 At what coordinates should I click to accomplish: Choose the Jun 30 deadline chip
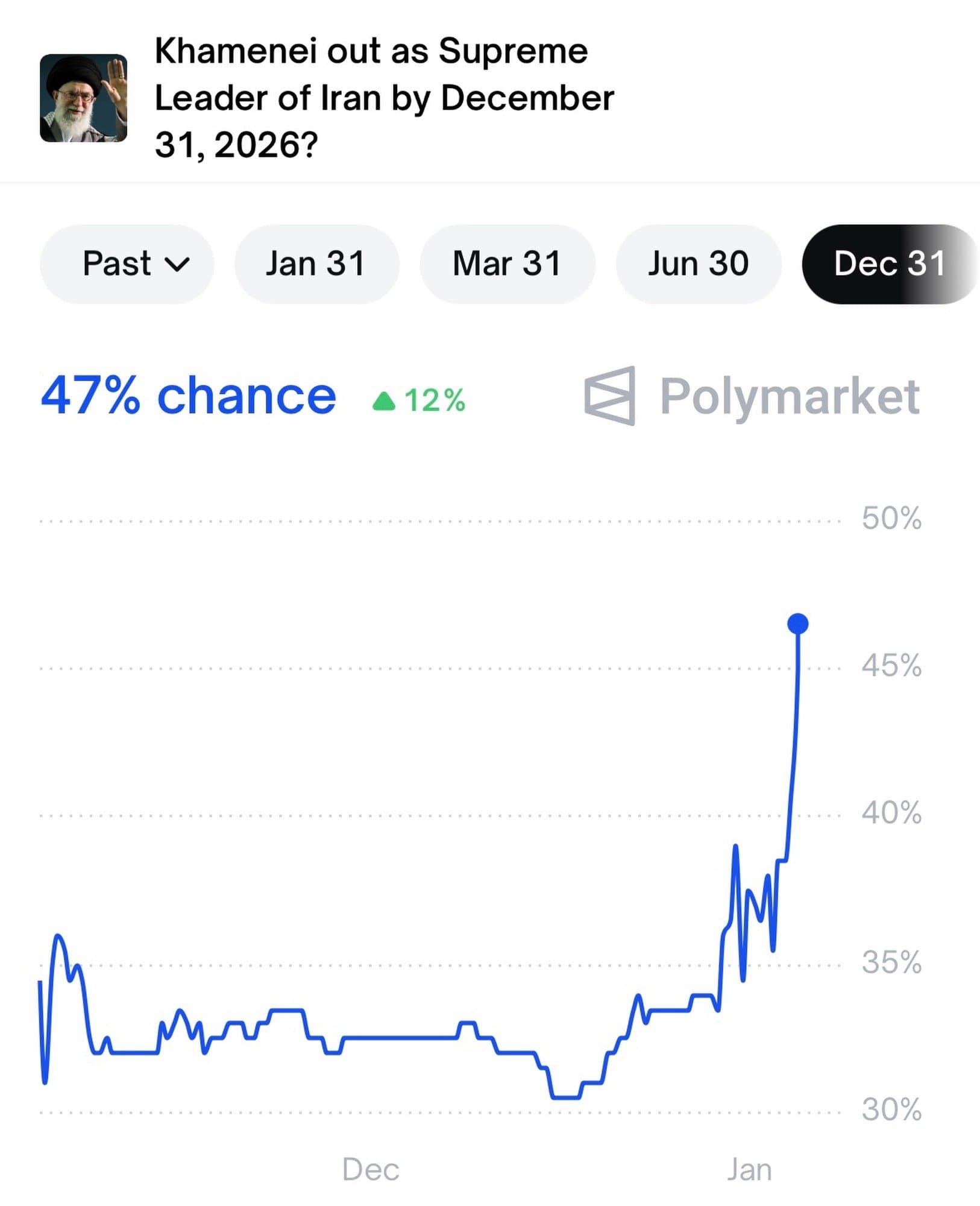698,264
